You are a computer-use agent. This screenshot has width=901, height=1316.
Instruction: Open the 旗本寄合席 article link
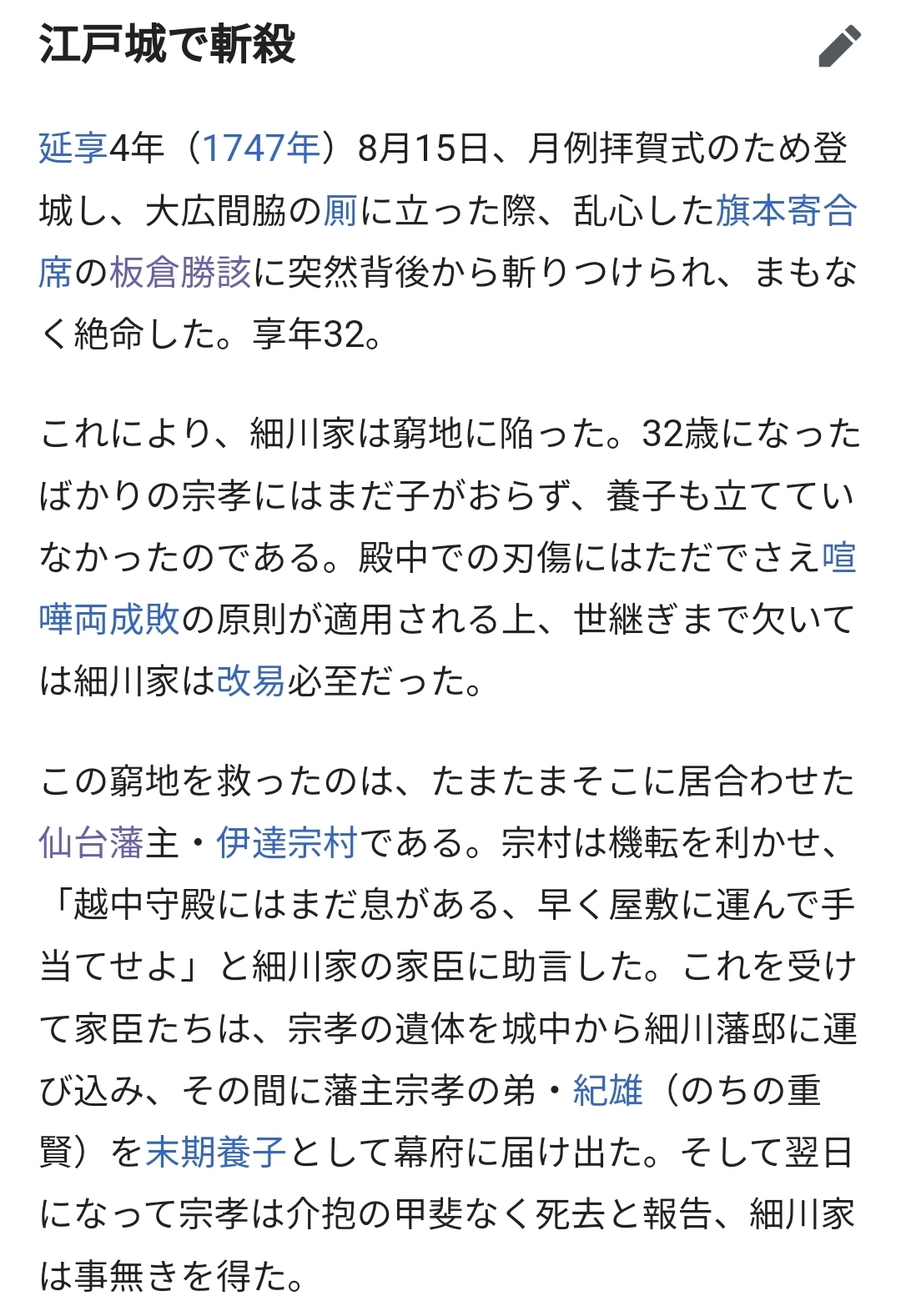[x=785, y=211]
